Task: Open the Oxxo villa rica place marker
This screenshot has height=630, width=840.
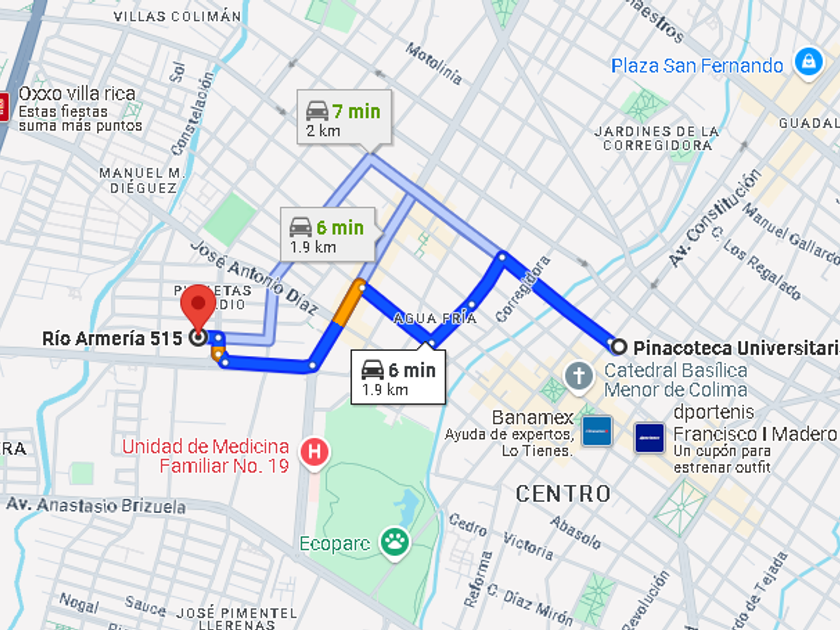Action: tap(3, 107)
